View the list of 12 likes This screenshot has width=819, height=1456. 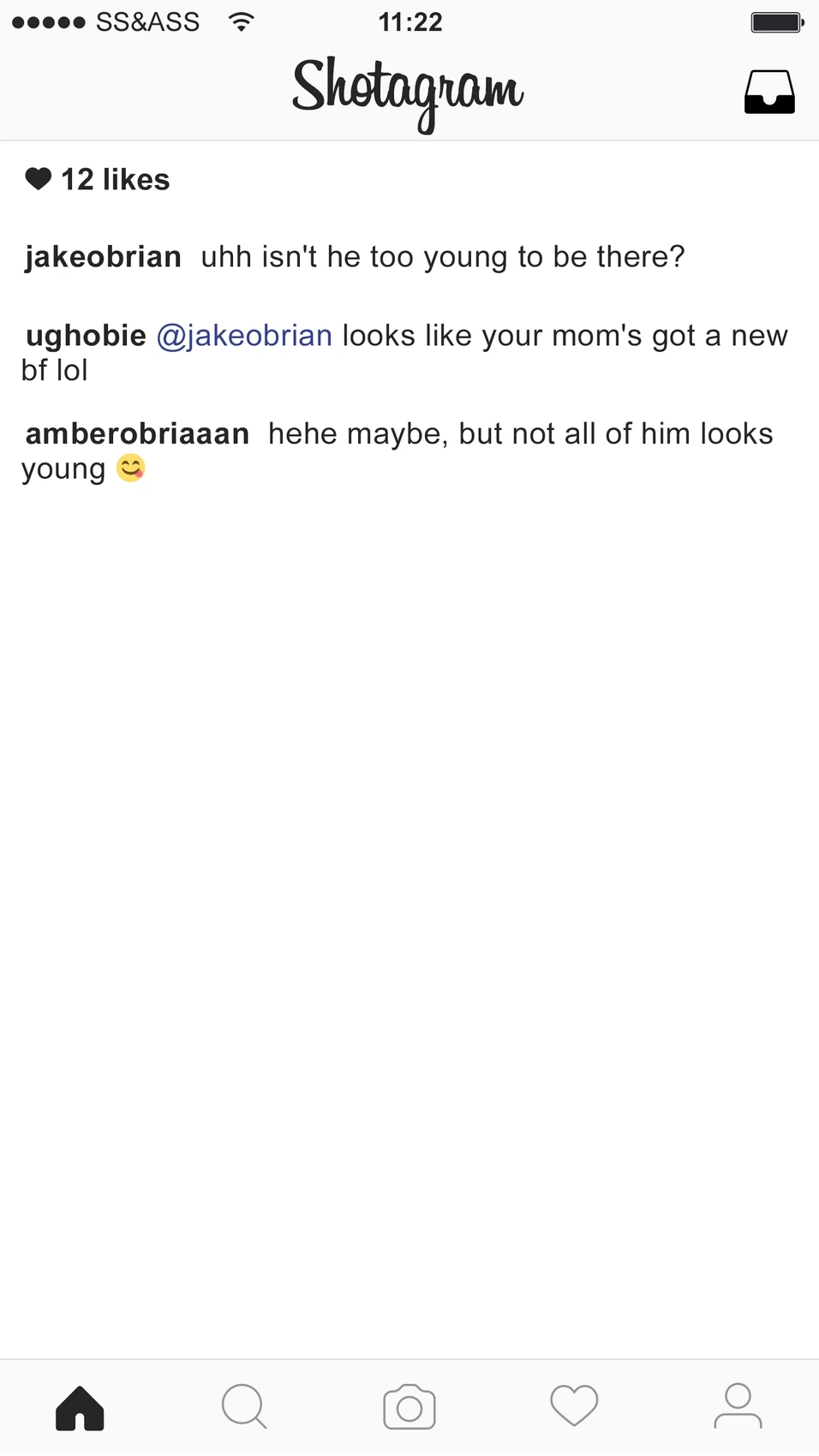click(x=115, y=180)
